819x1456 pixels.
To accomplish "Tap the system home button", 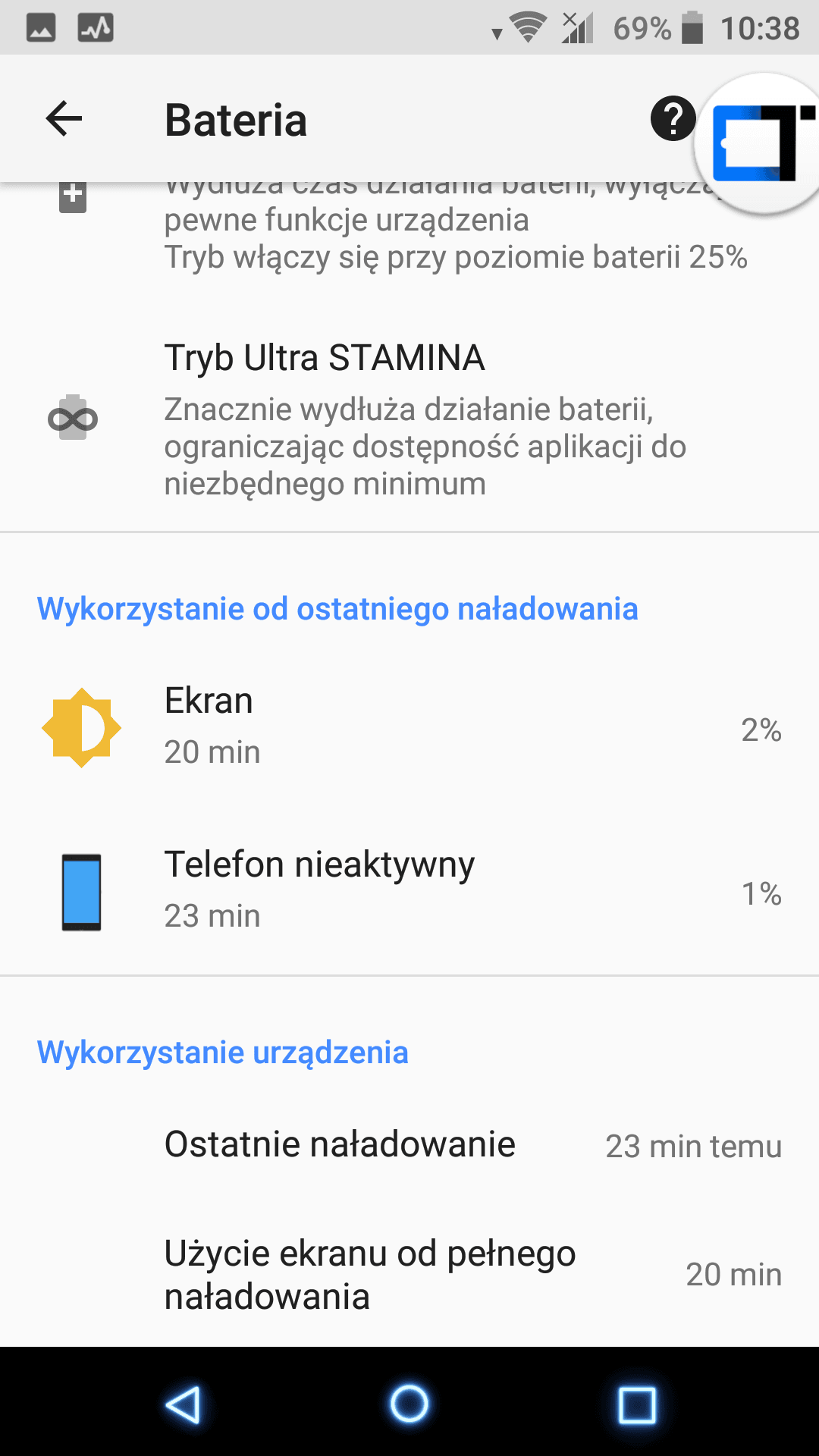I will pos(409,1404).
